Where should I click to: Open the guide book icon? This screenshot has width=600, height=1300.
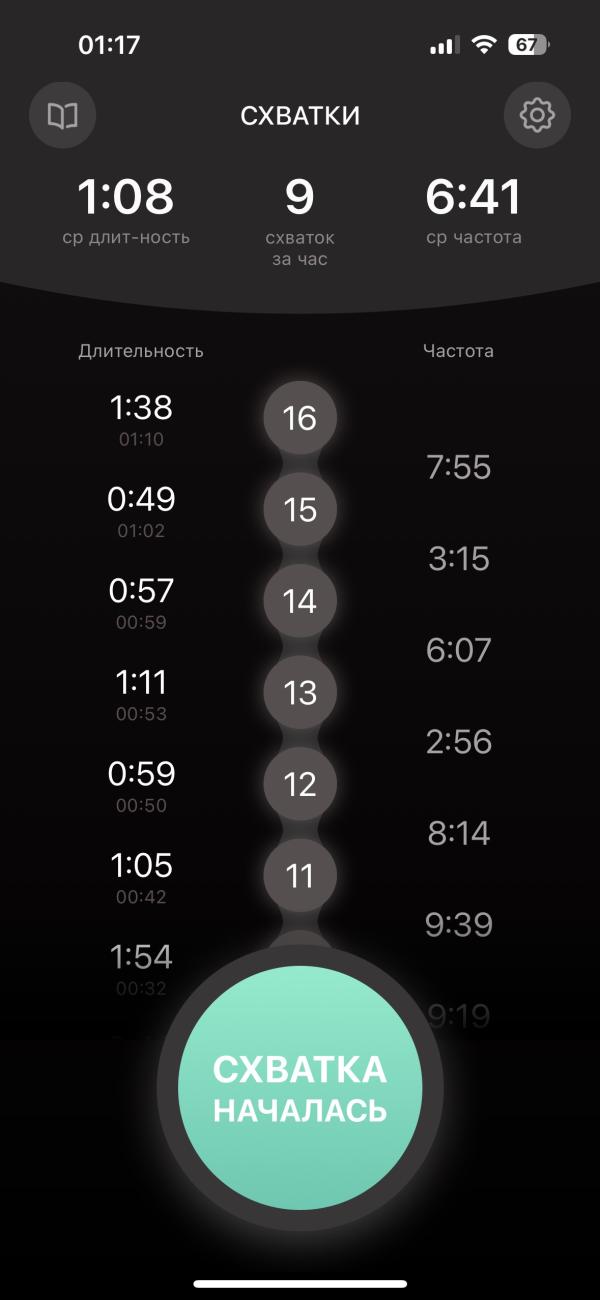[x=63, y=116]
